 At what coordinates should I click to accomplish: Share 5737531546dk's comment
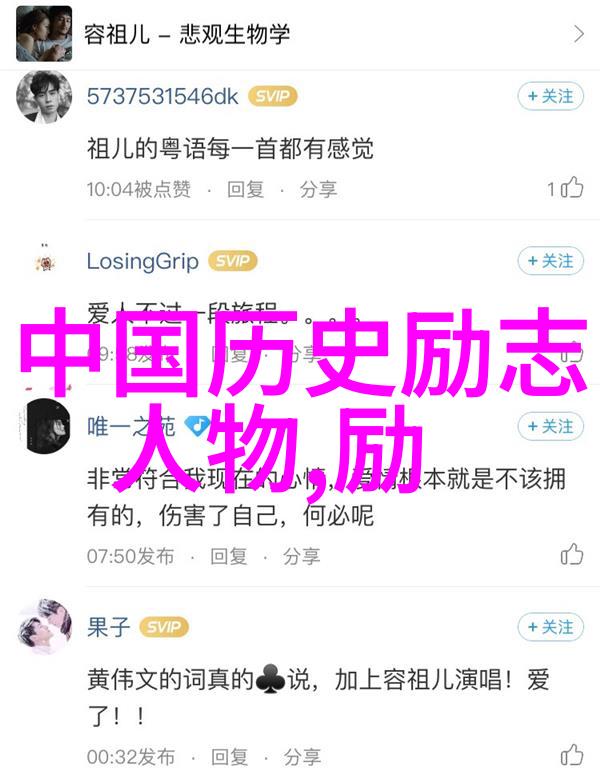pos(318,188)
